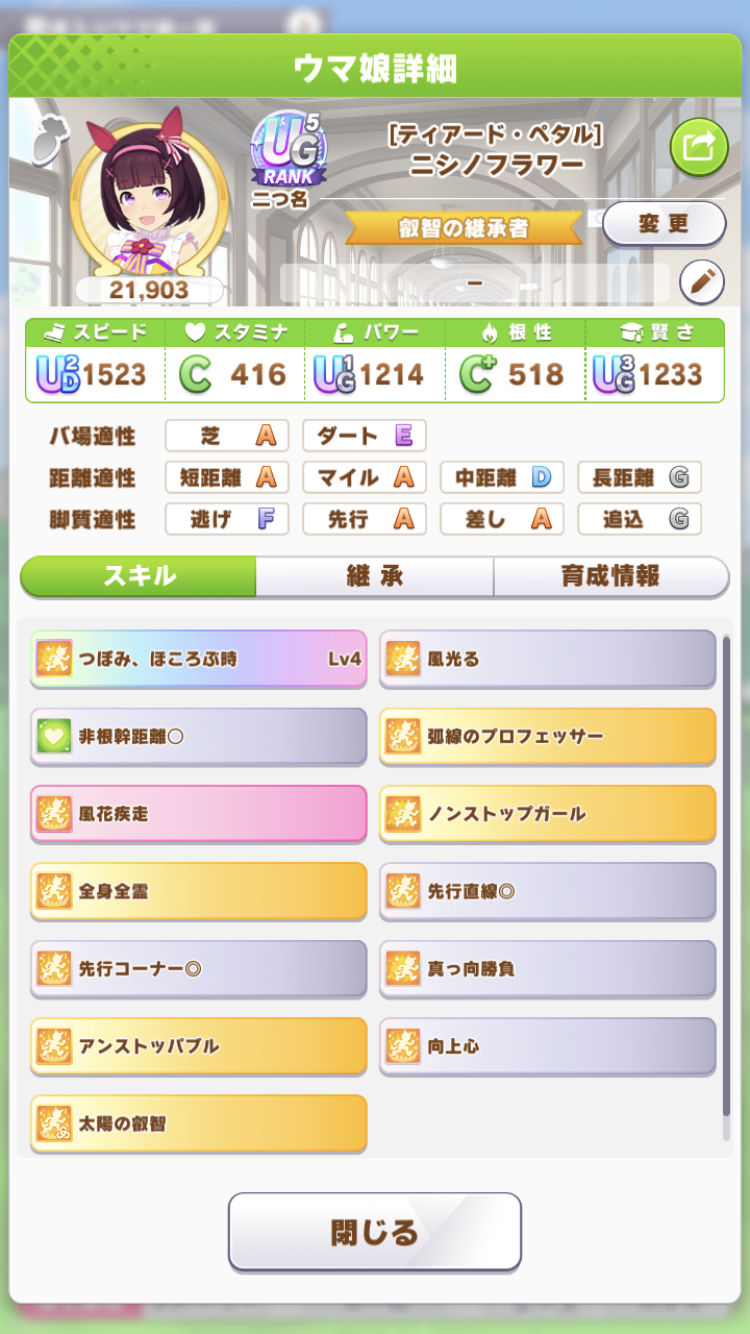This screenshot has width=750, height=1334.
Task: Open skill 先行直線◎
Action: pyautogui.click(x=547, y=891)
